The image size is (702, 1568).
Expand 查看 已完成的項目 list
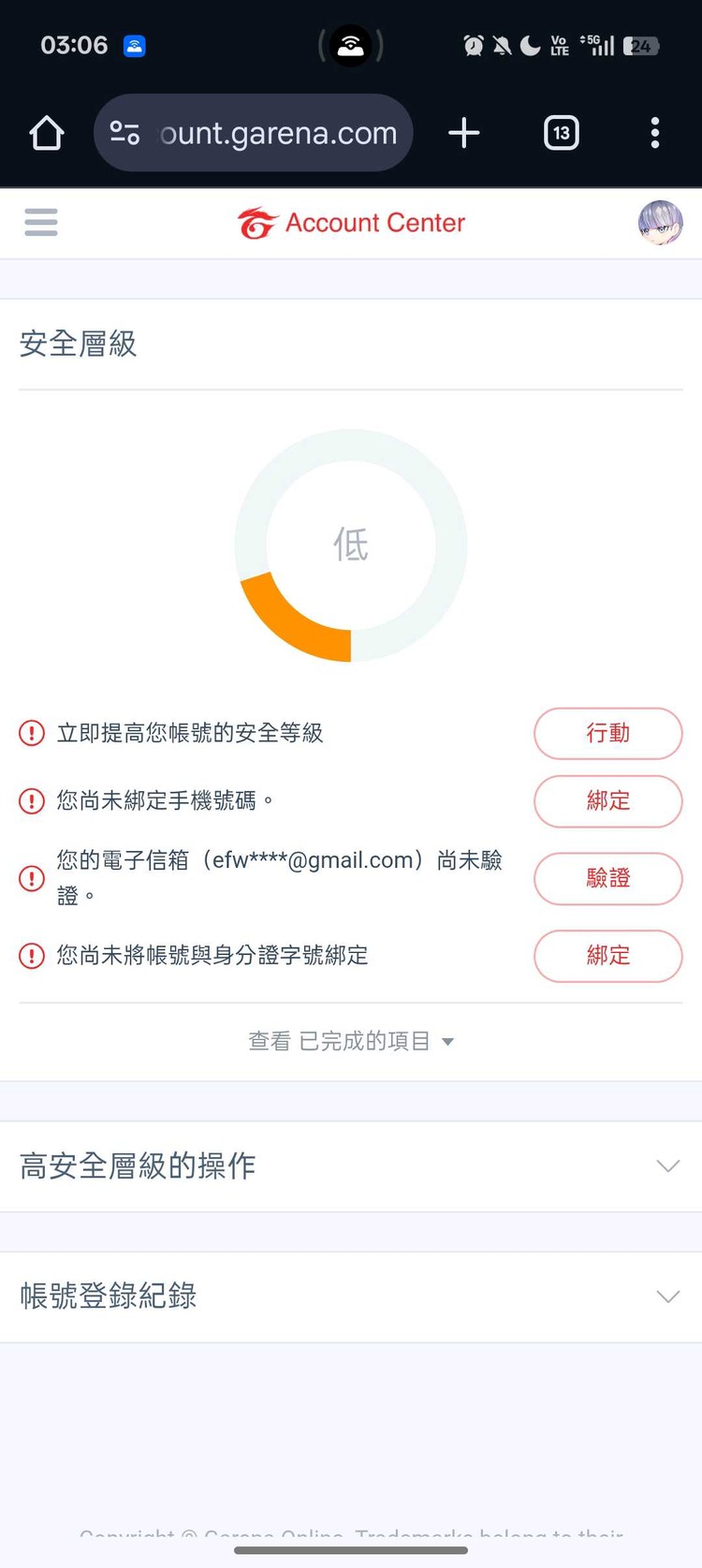[x=351, y=1041]
